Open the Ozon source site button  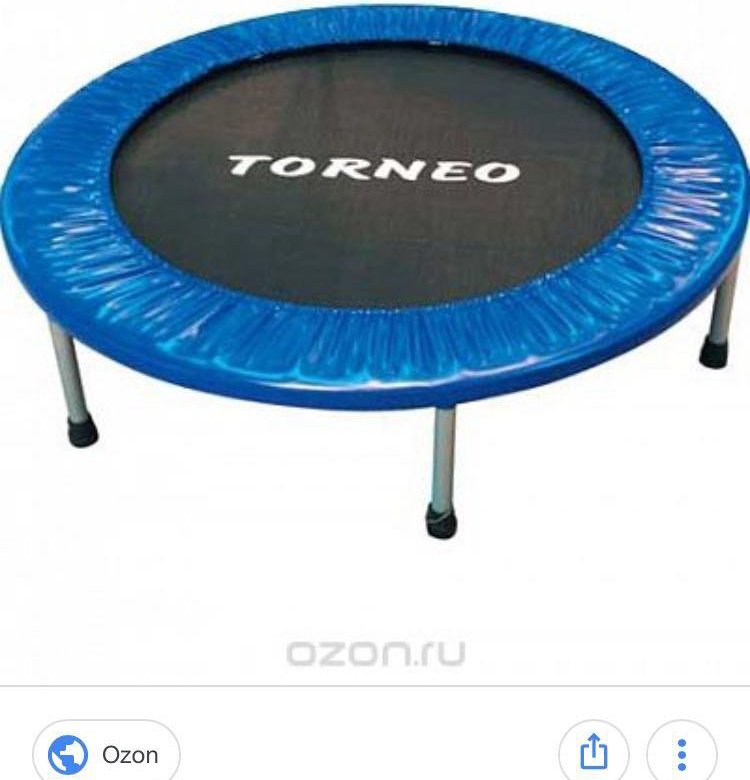pos(106,752)
